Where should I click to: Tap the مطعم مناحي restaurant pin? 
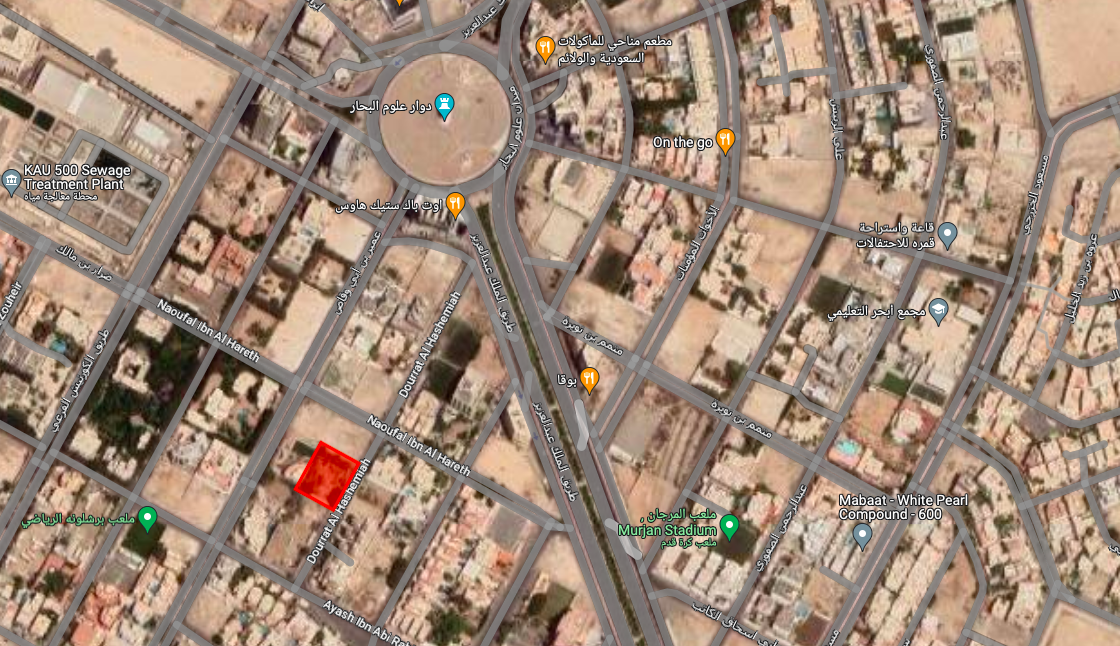545,47
